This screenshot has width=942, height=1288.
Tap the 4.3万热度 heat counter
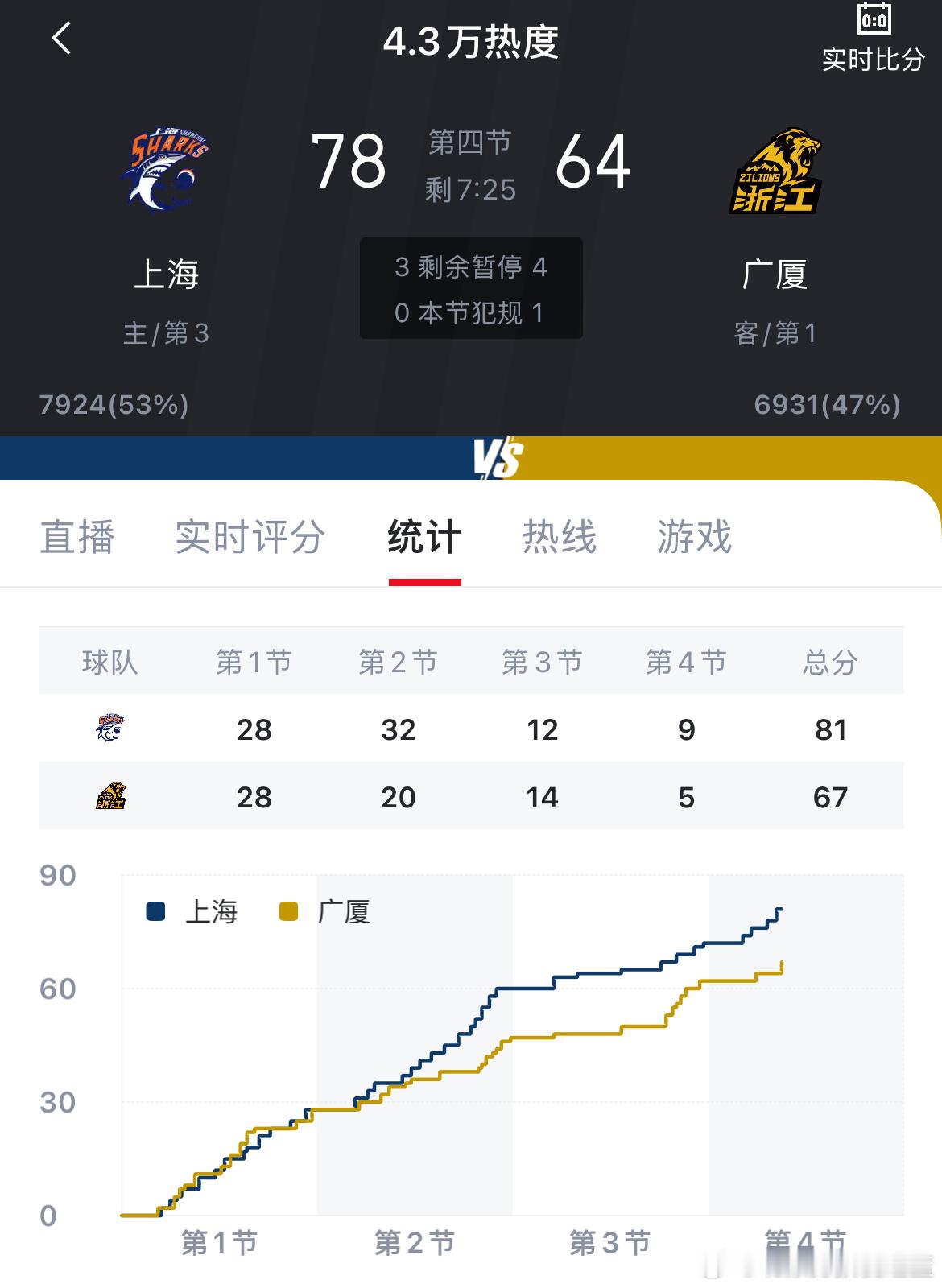[x=471, y=39]
